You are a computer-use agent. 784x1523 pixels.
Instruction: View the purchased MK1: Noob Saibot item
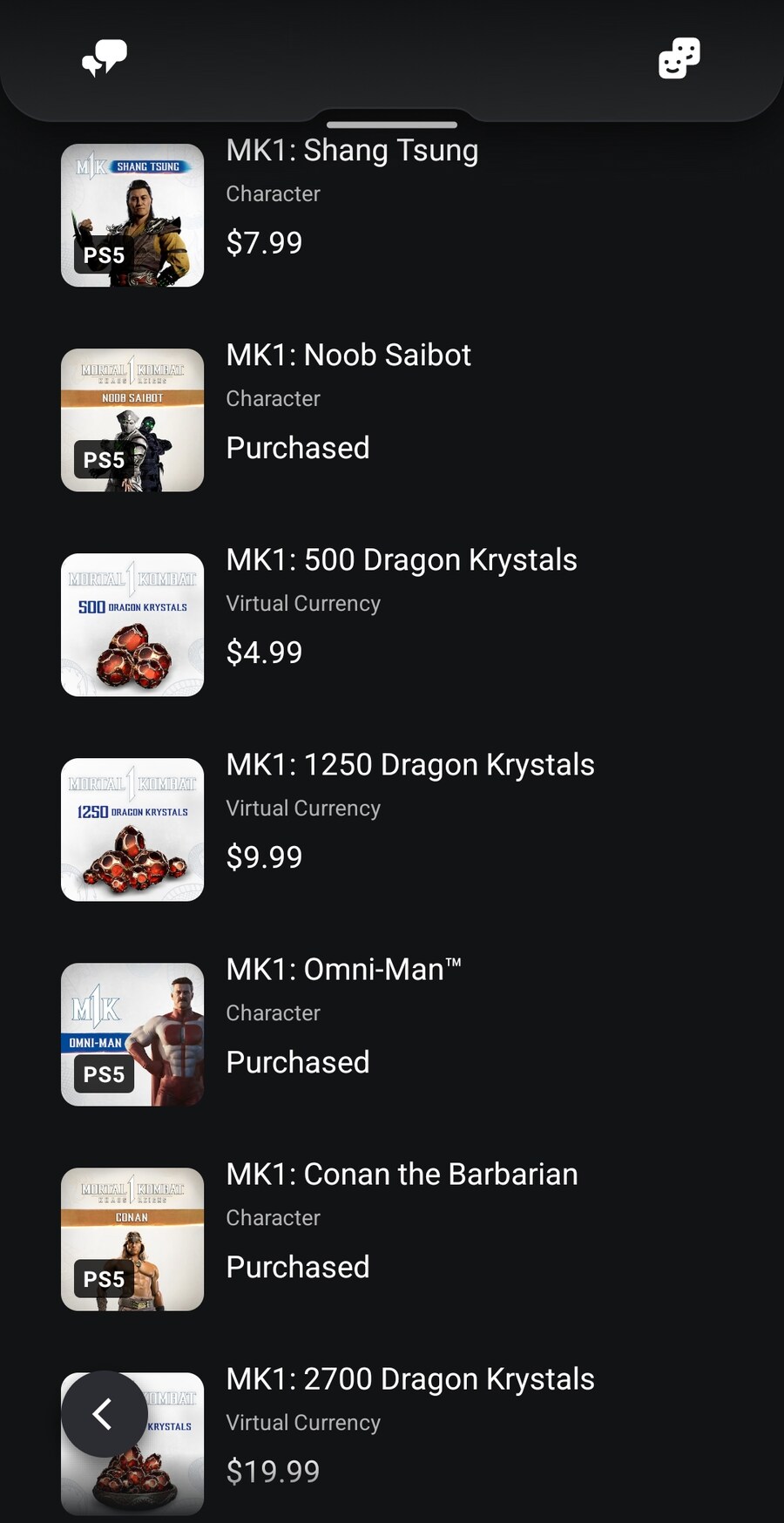[348, 355]
